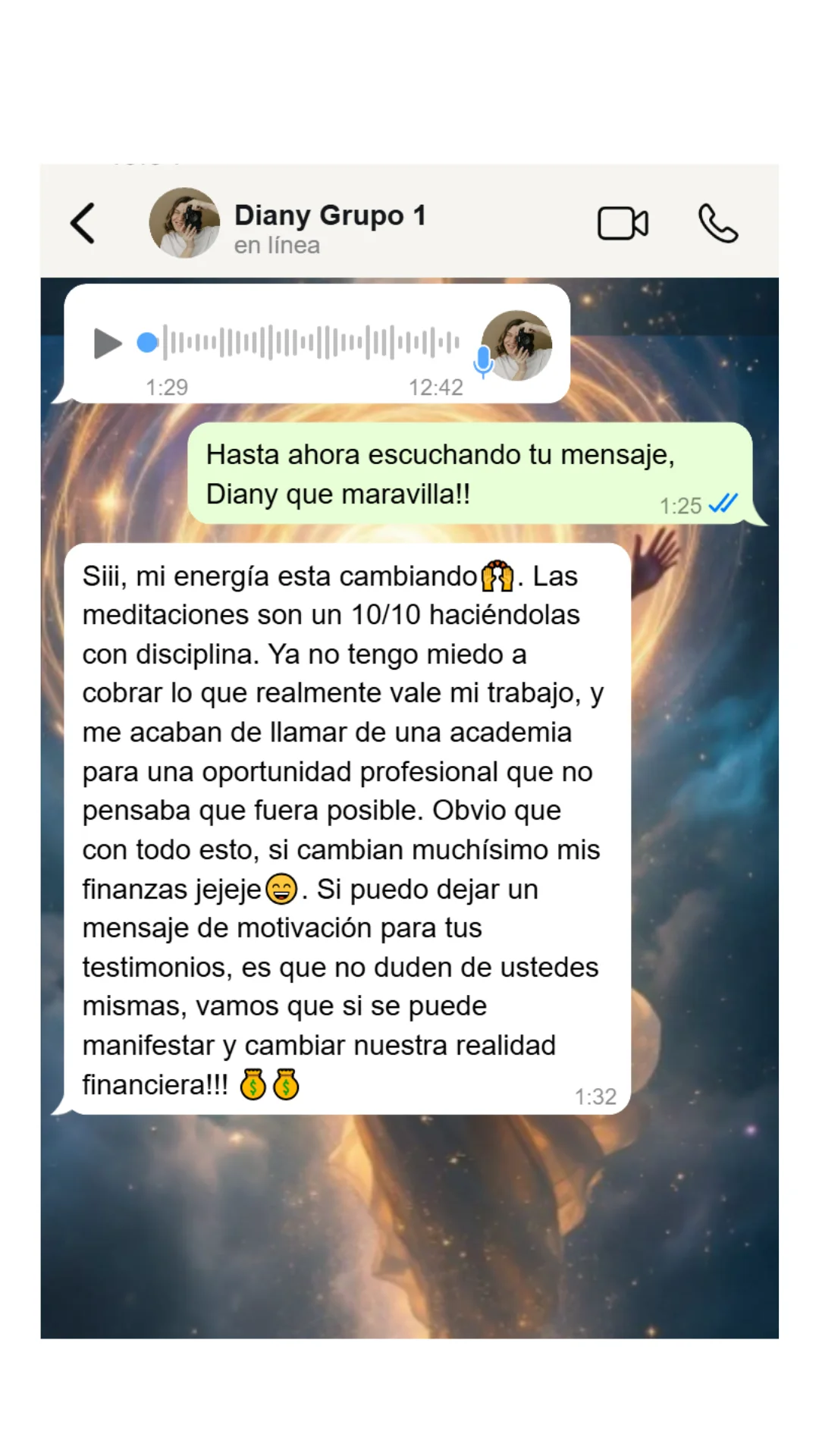Tap the back arrow to leave the chat
The width and height of the screenshot is (819, 1456).
(82, 222)
